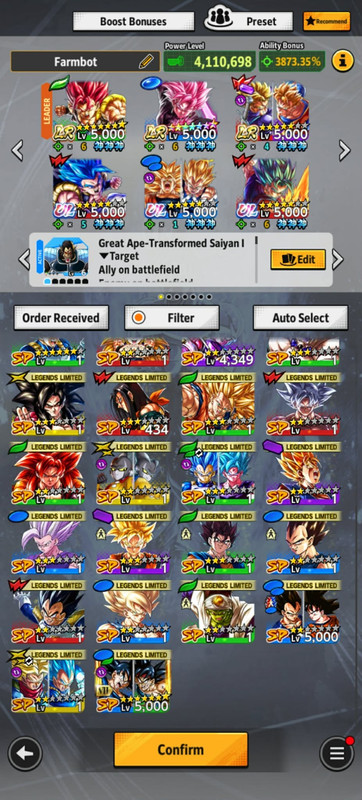
Task: Confirm the party selection
Action: tap(180, 749)
